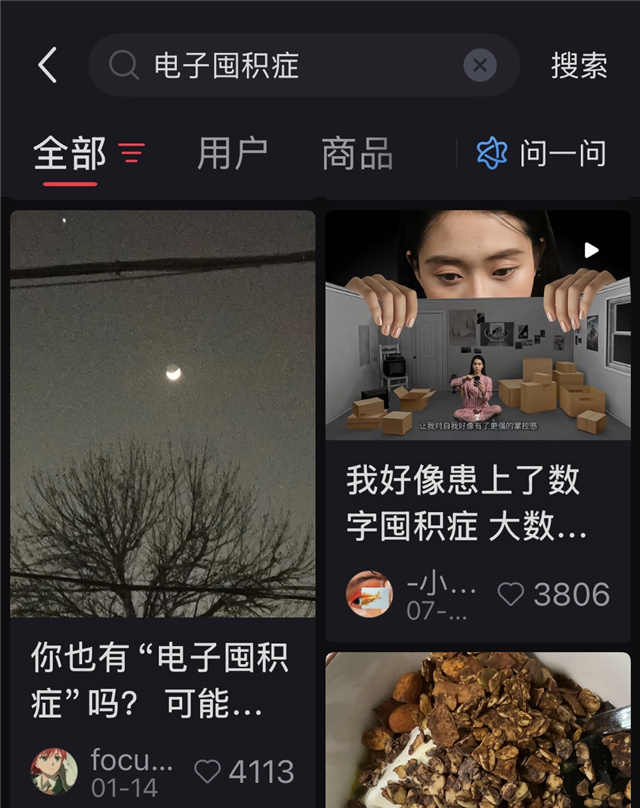Open the granola food photo post
Image resolution: width=640 pixels, height=808 pixels.
(x=478, y=730)
